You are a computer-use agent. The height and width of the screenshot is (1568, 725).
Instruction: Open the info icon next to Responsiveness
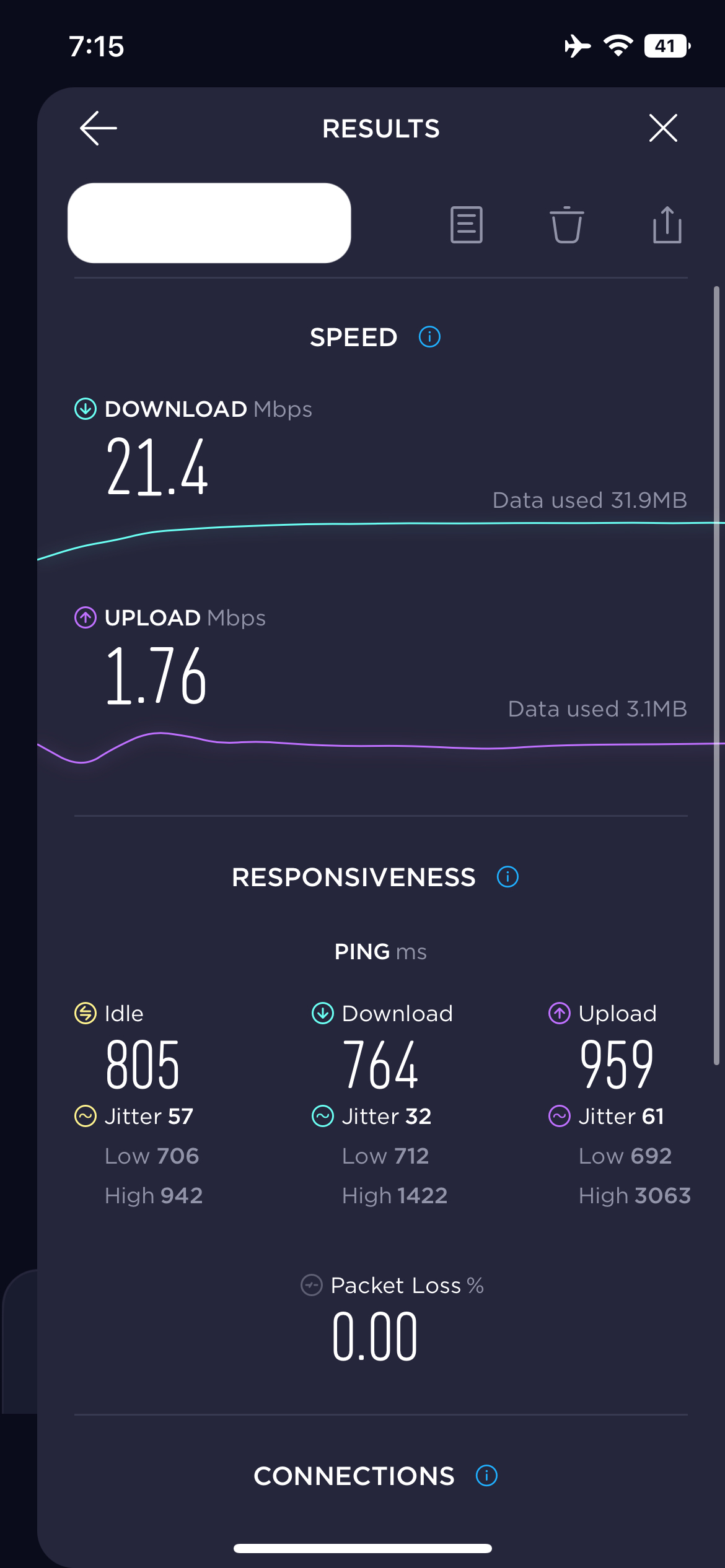(507, 876)
